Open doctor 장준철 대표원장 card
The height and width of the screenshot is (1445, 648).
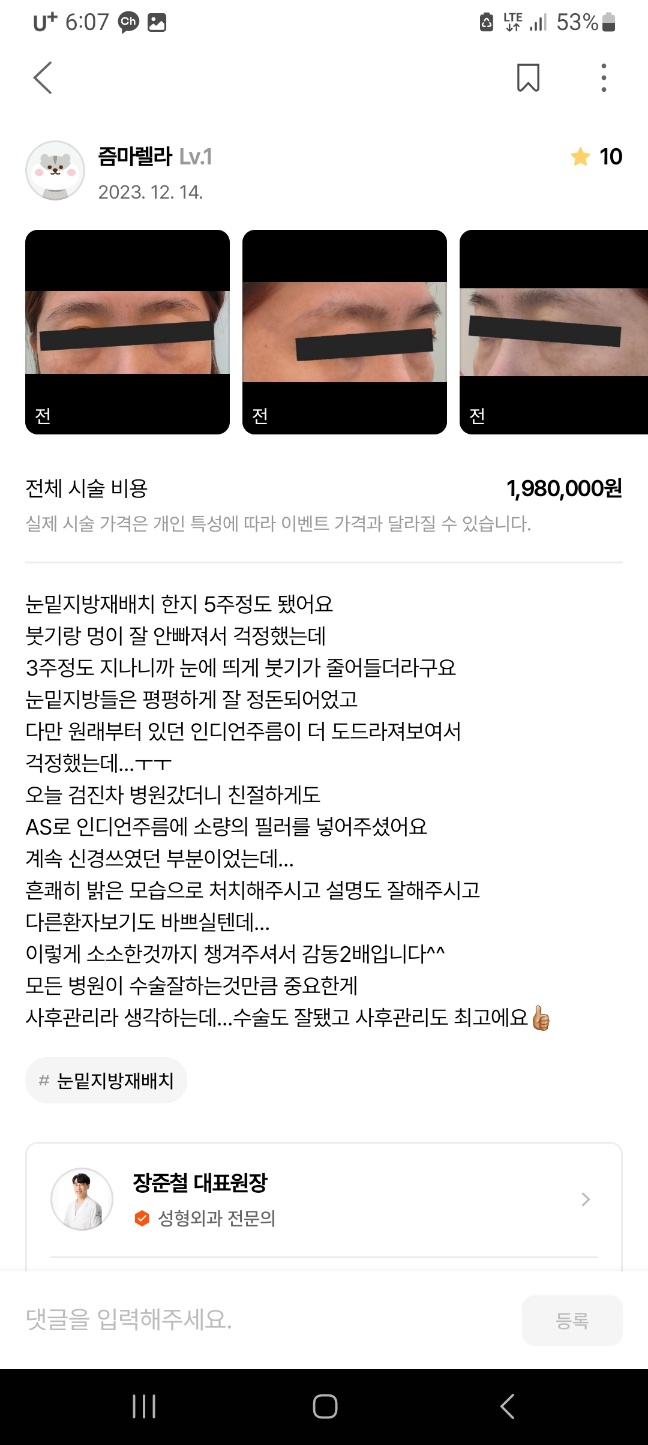324,1199
